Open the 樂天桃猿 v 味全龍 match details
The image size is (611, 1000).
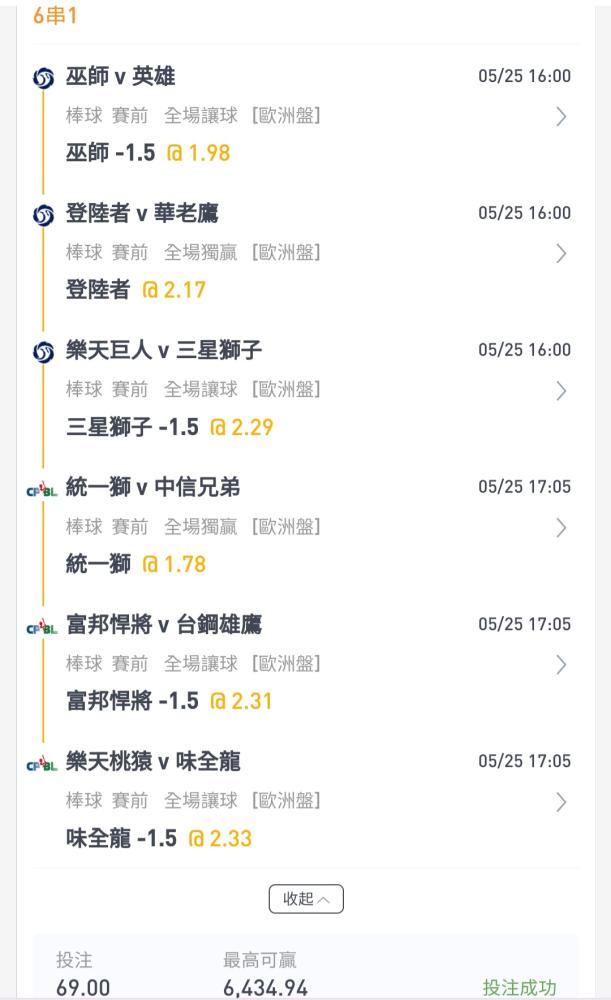(x=561, y=802)
